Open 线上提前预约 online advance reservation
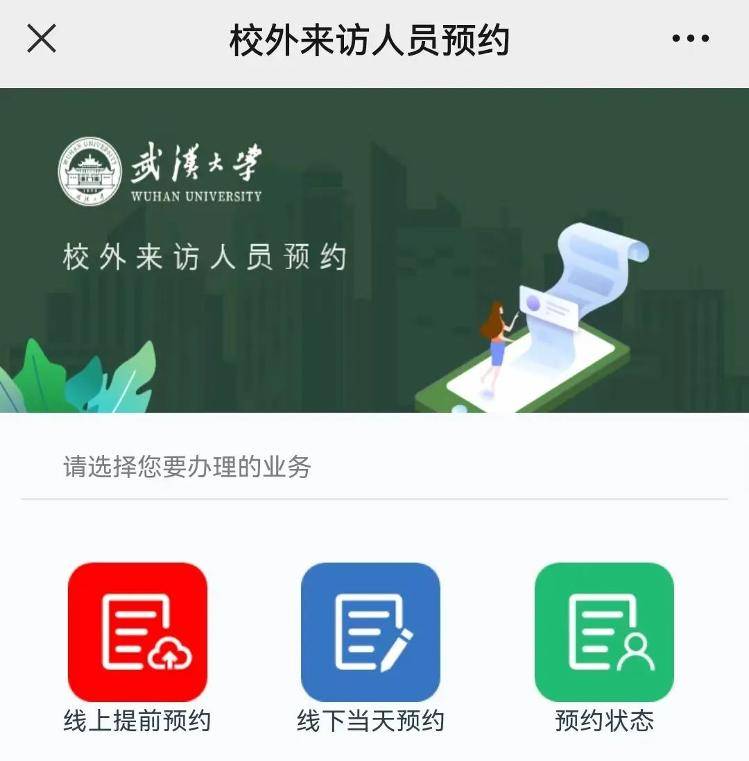 click(x=137, y=632)
